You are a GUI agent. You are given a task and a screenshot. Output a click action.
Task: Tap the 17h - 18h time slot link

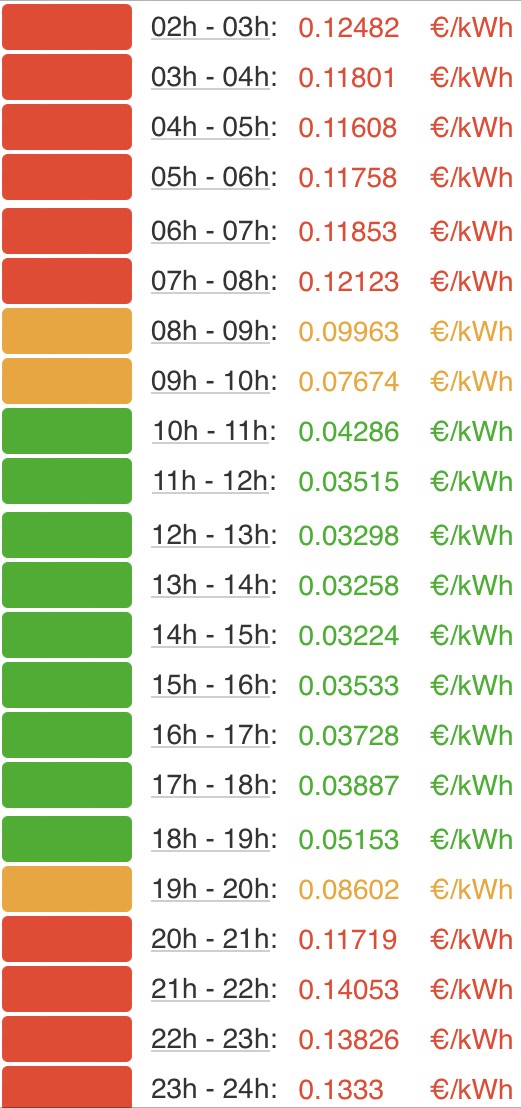[x=211, y=785]
